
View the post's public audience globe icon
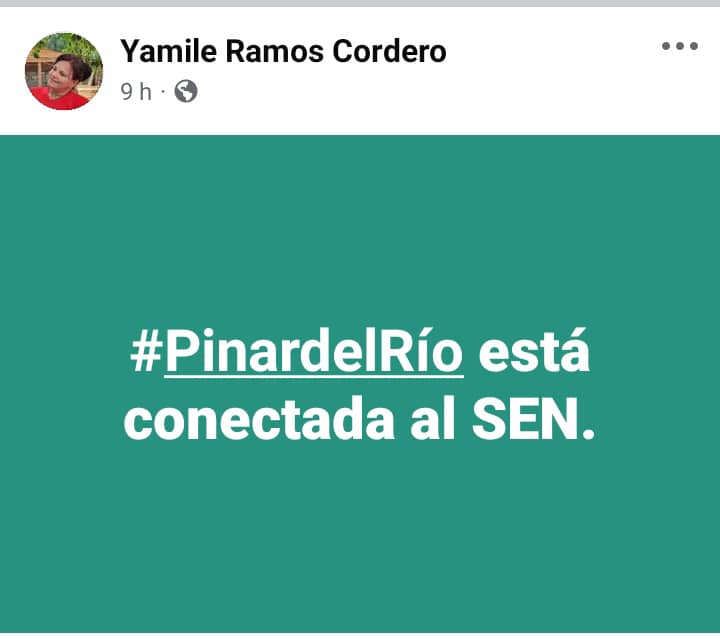point(186,92)
